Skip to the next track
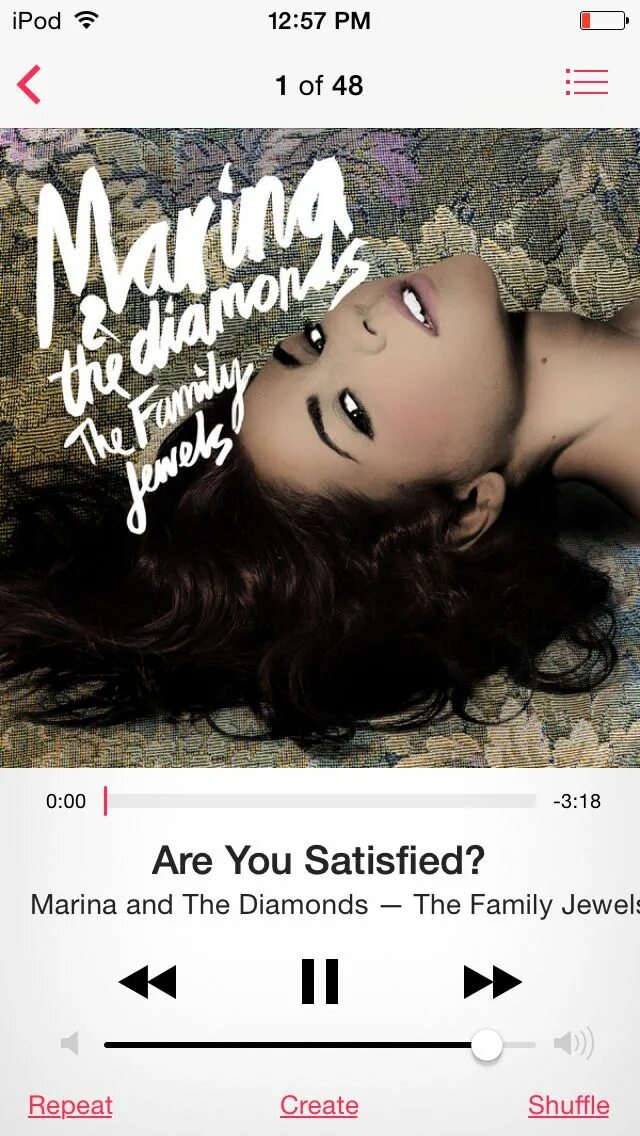 (492, 982)
